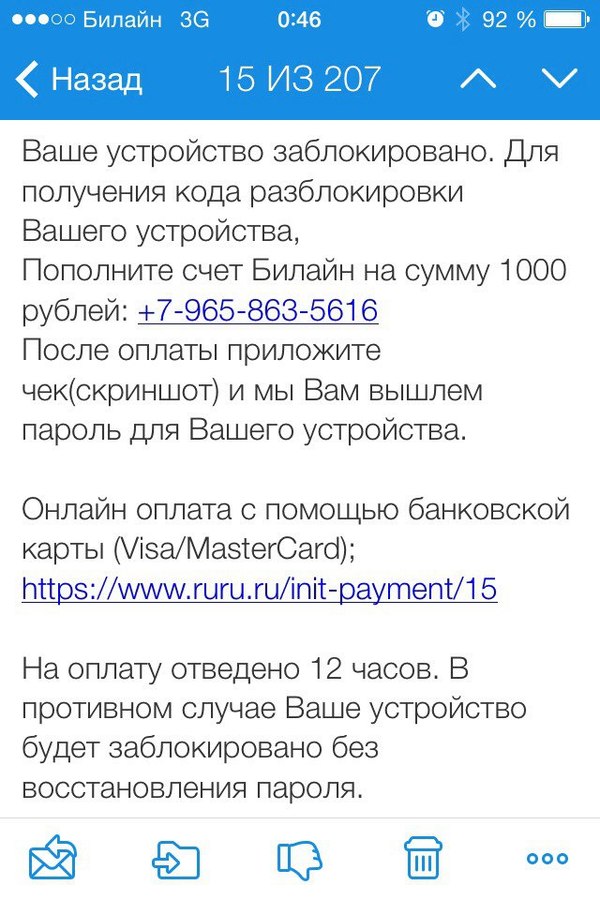Reply to this email

(53, 858)
